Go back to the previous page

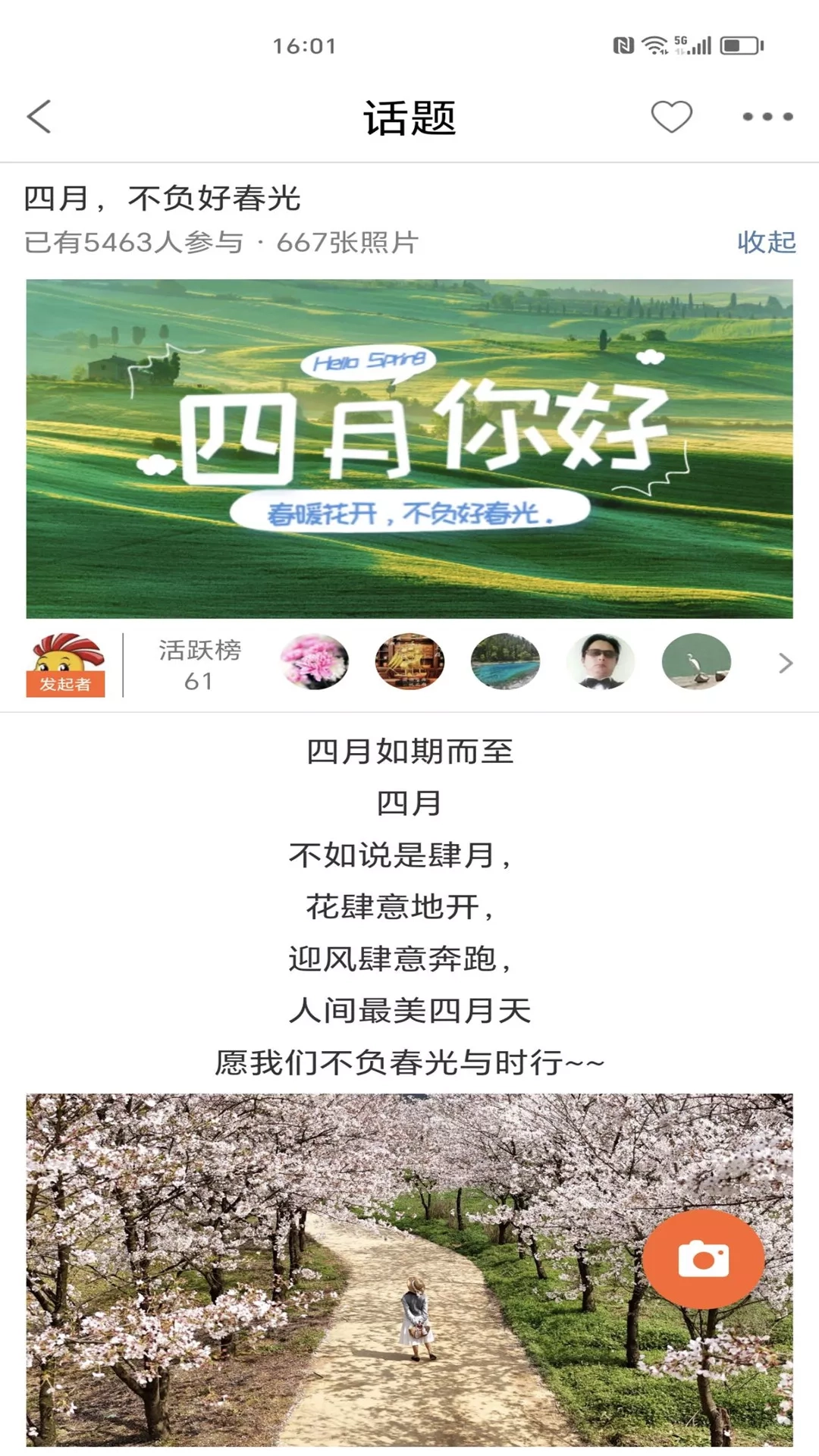(39, 117)
